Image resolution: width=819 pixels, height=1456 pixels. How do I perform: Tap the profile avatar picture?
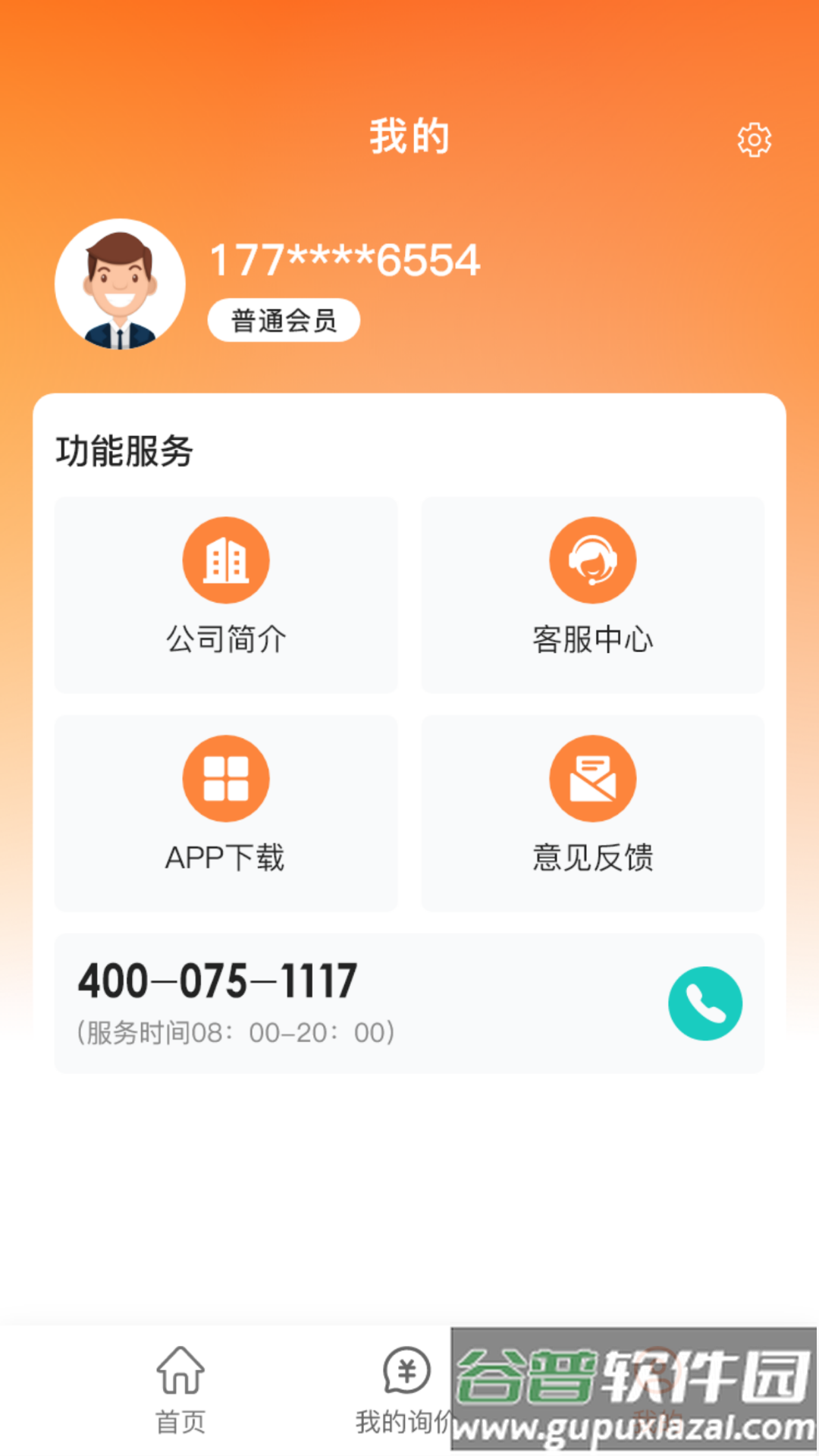[x=120, y=284]
